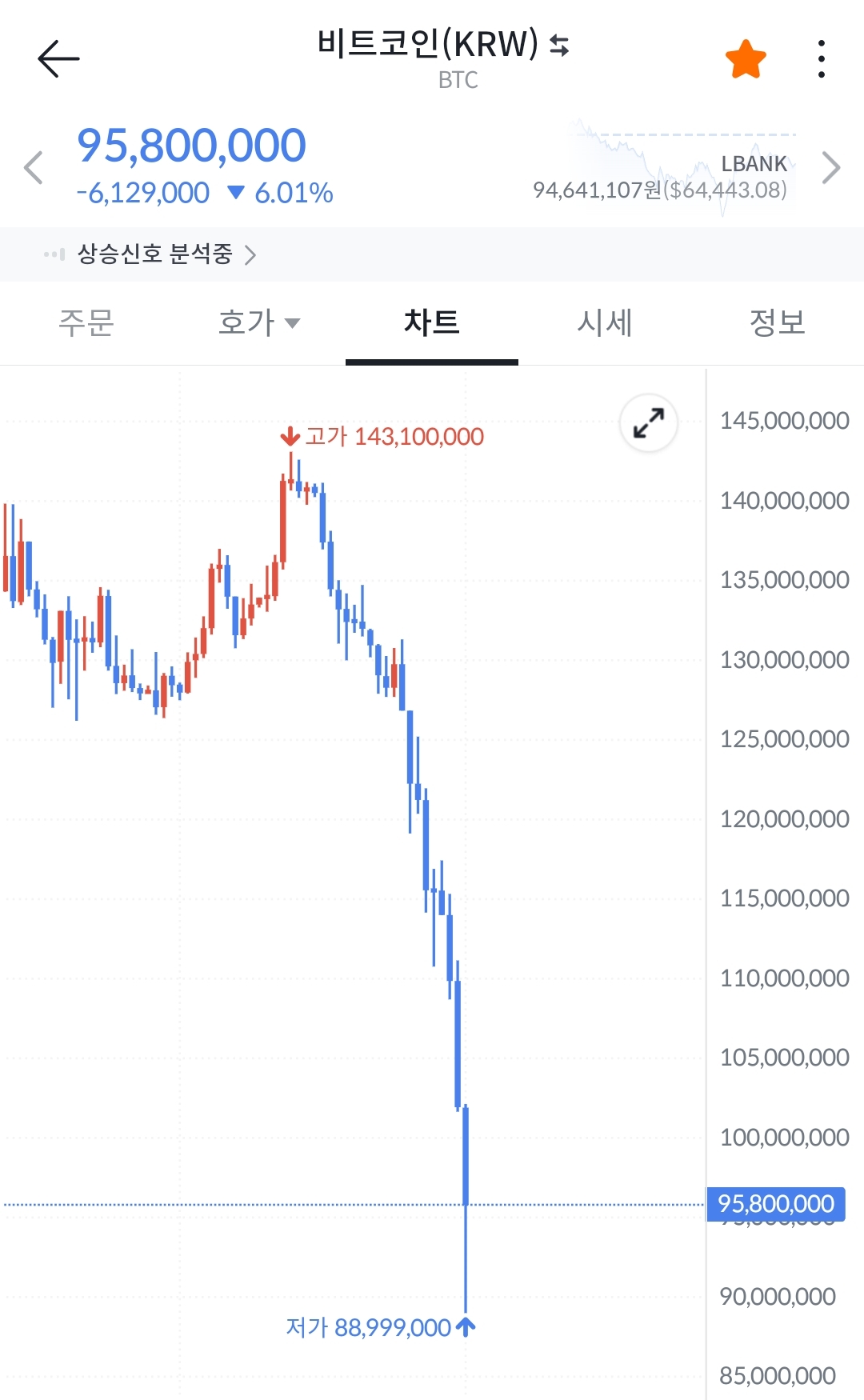Open the 정보 tab
Viewport: 864px width, 1400px height.
(x=777, y=323)
